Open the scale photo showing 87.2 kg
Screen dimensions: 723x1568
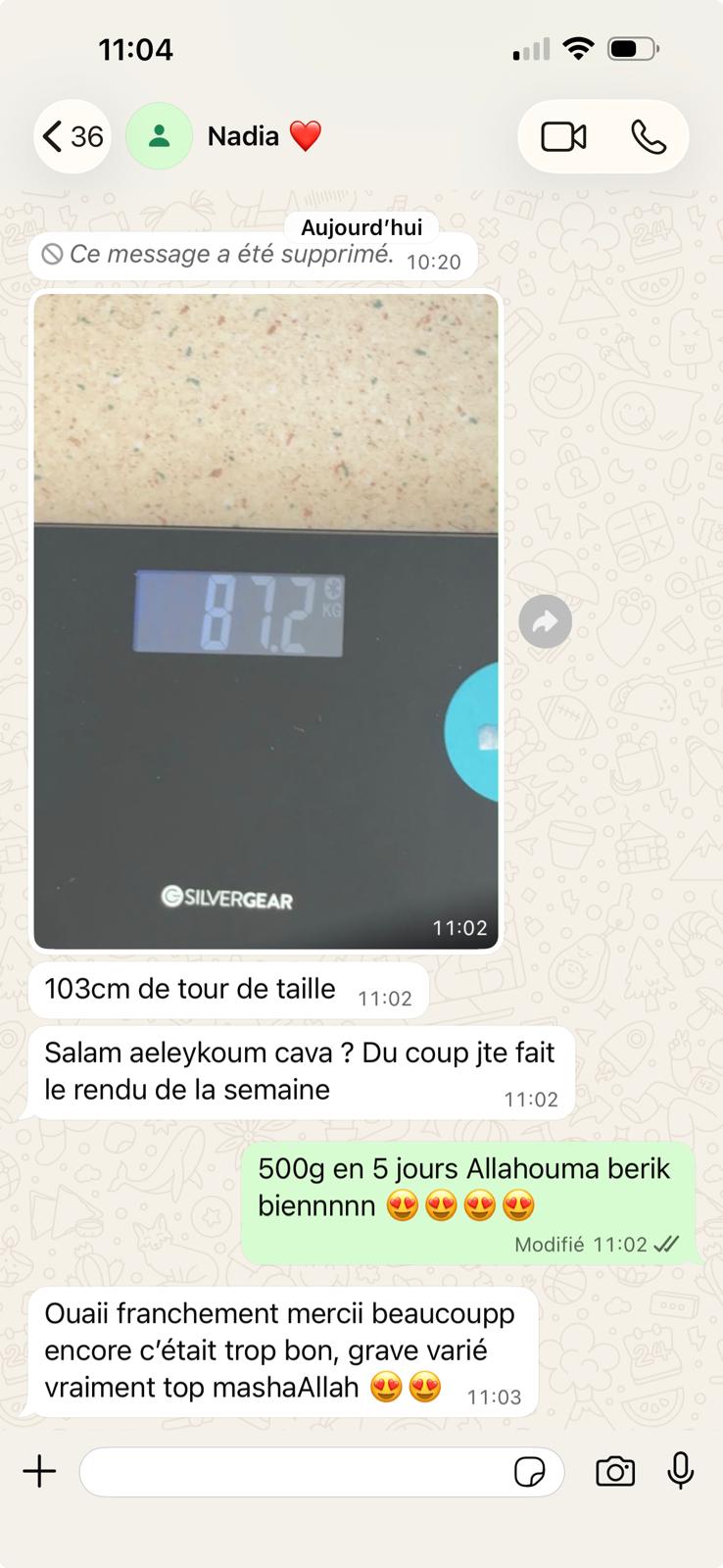pos(266,621)
